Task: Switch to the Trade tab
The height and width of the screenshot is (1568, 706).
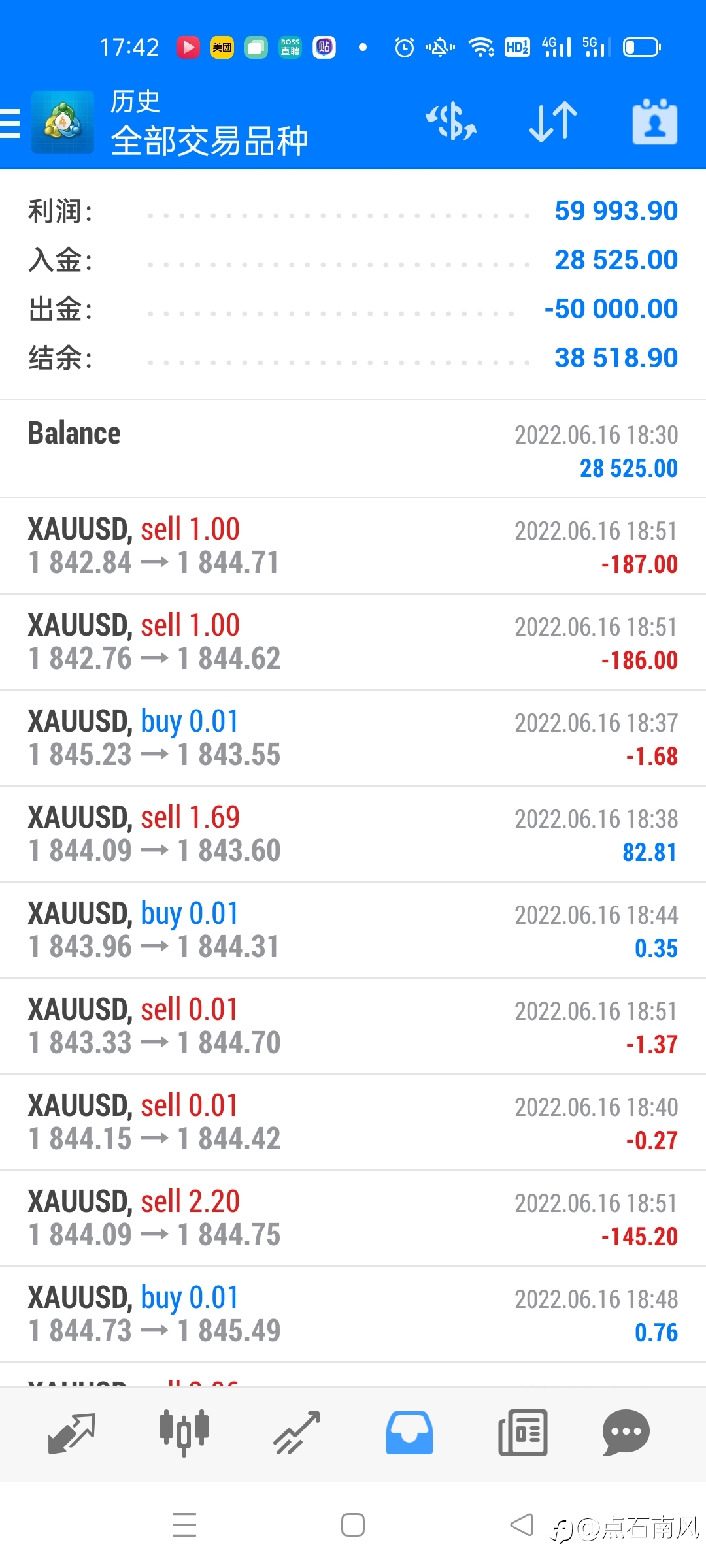Action: (x=297, y=1433)
